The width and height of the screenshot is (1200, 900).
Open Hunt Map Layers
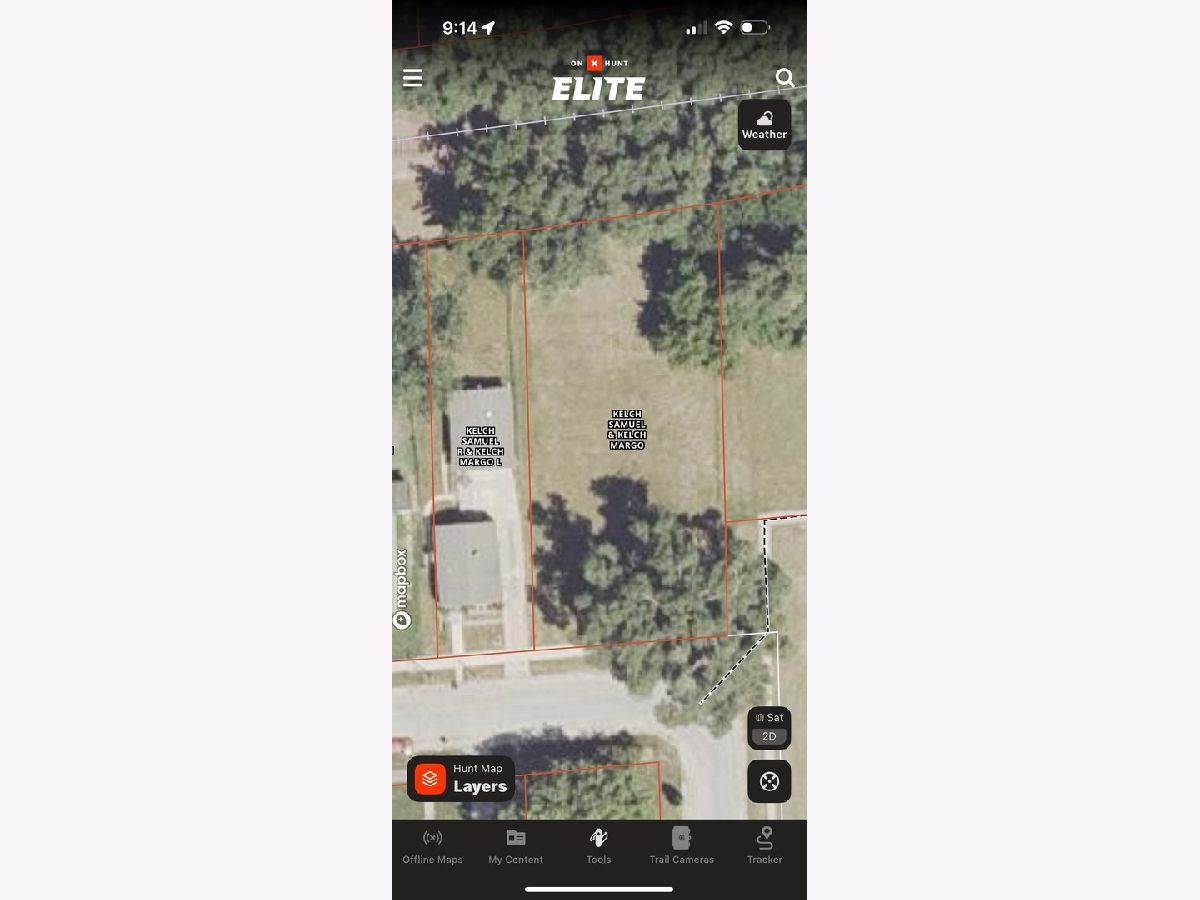(x=461, y=778)
